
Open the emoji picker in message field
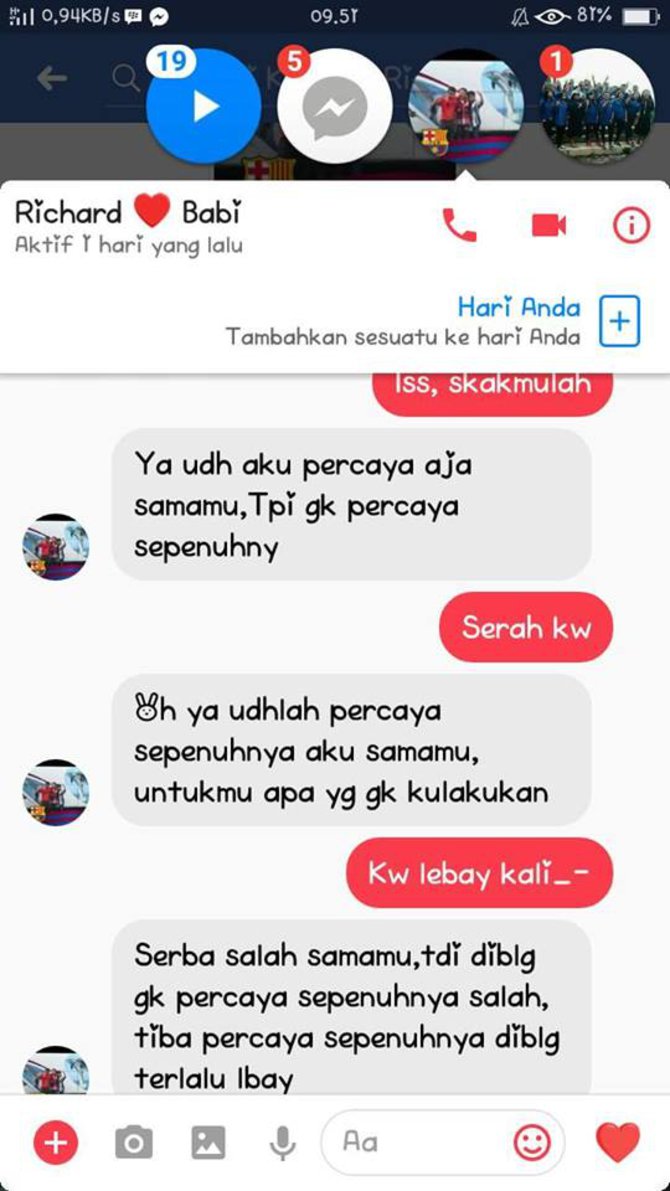(x=532, y=1142)
